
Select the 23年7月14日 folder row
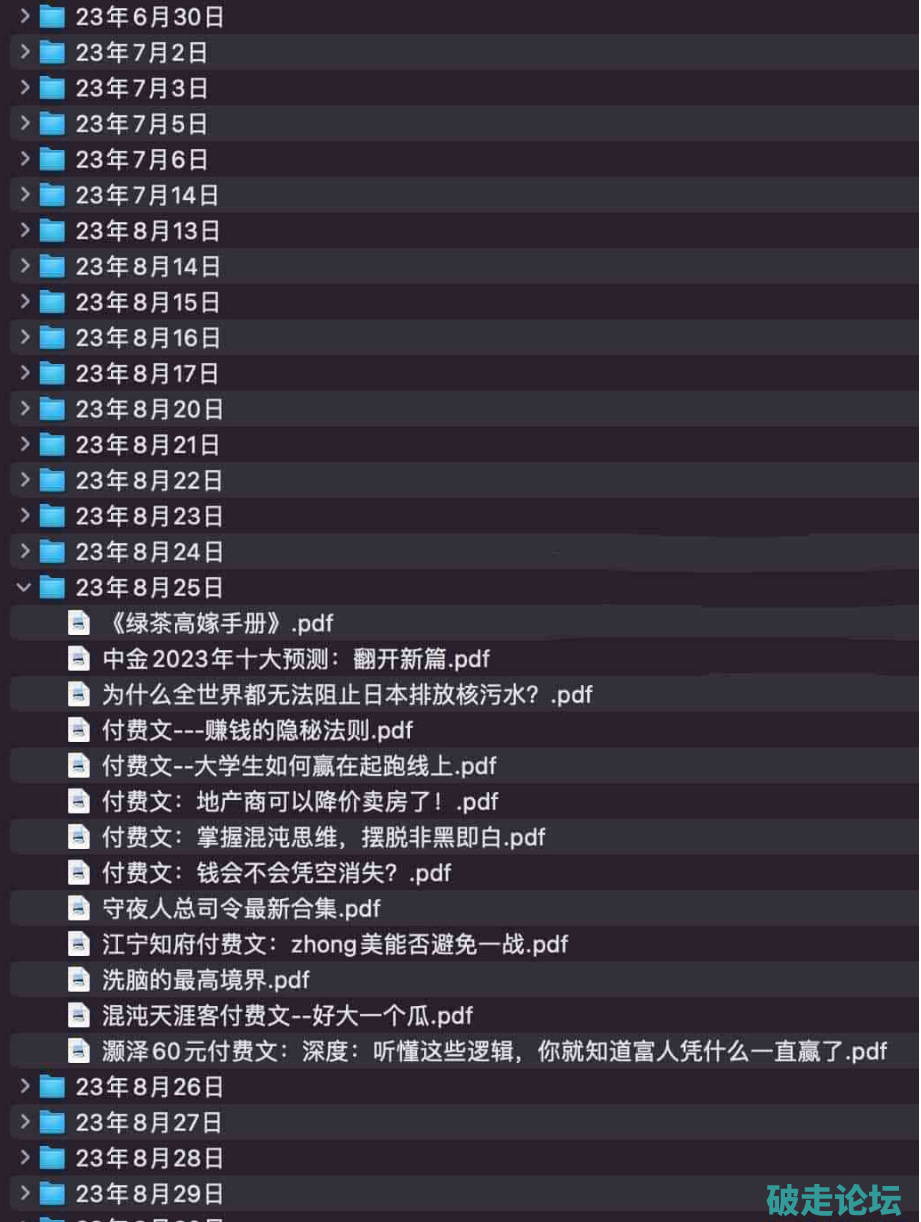pyautogui.click(x=146, y=195)
